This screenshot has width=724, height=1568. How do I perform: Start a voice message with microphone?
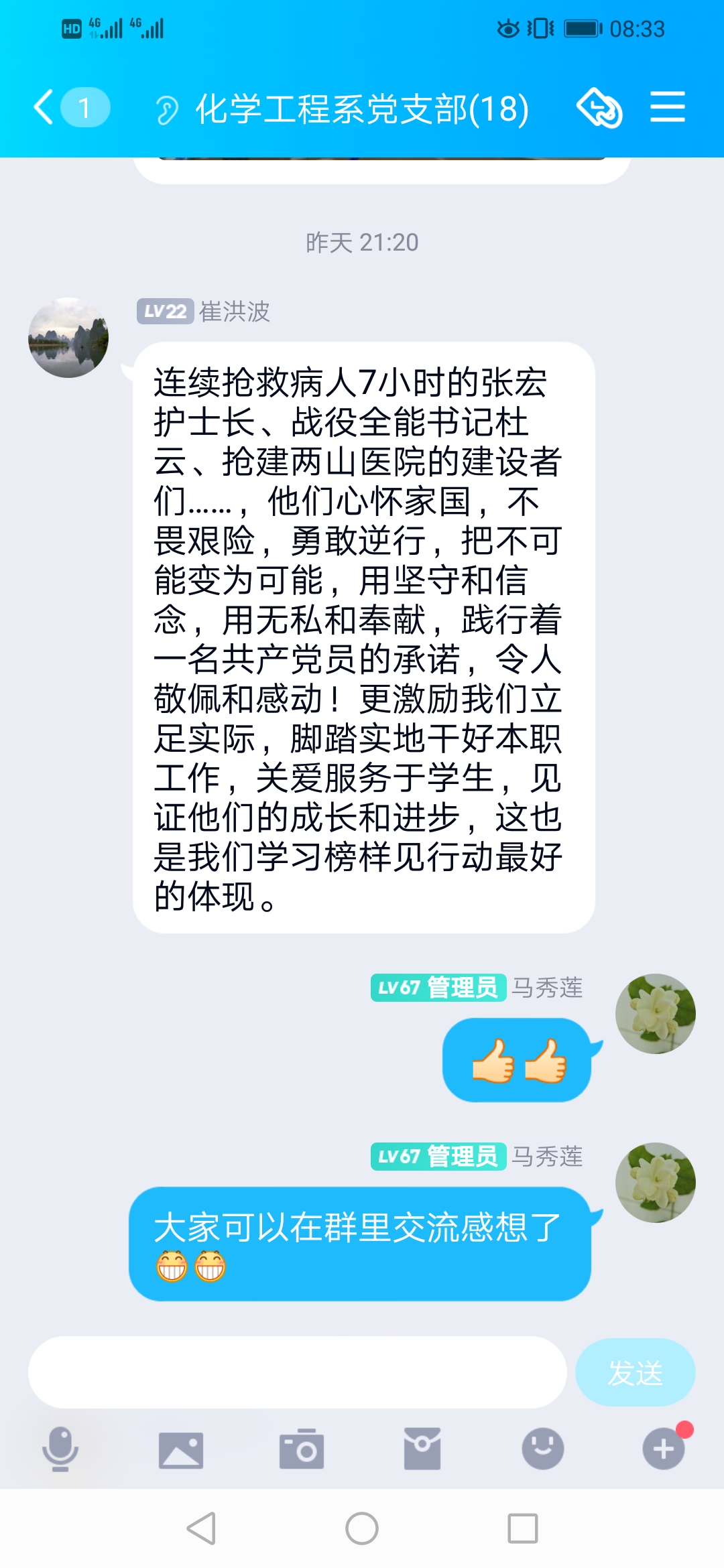(60, 1449)
